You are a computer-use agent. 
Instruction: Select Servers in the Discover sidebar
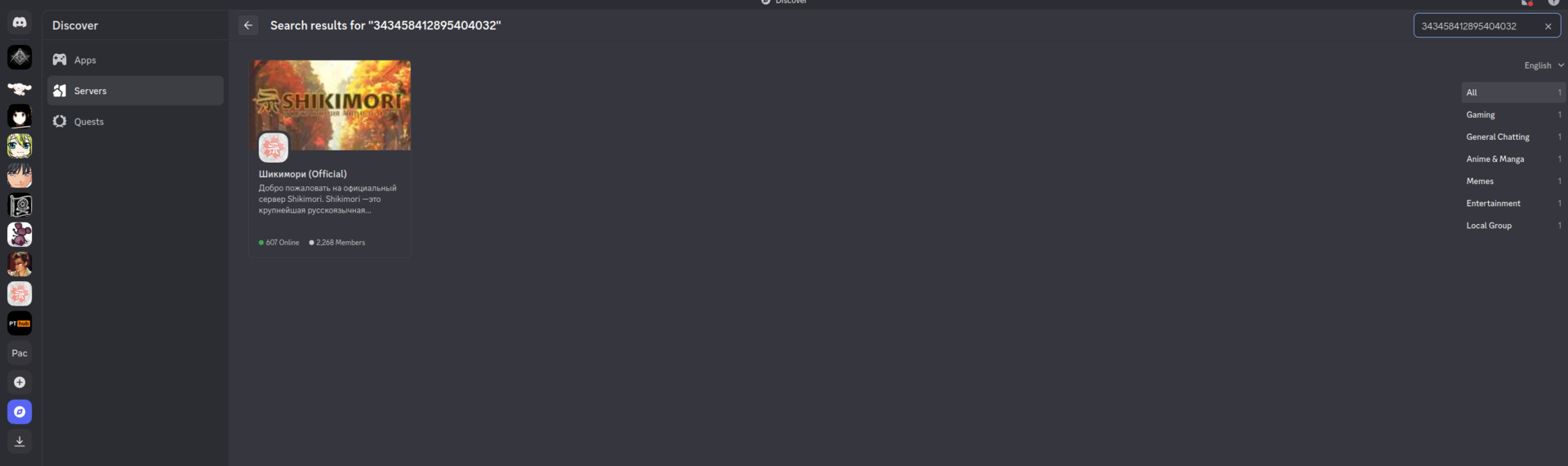(x=90, y=91)
